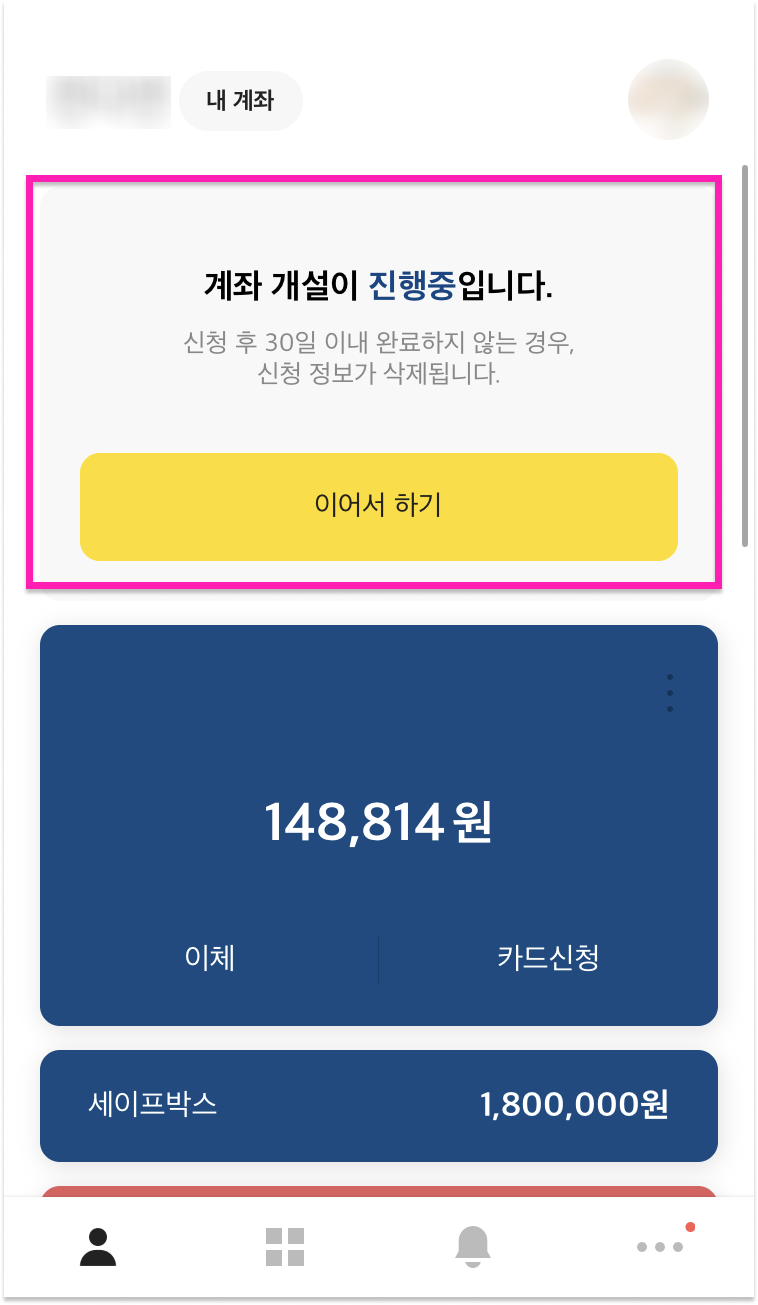
Task: Tap the 카드신청 card application action
Action: click(548, 958)
